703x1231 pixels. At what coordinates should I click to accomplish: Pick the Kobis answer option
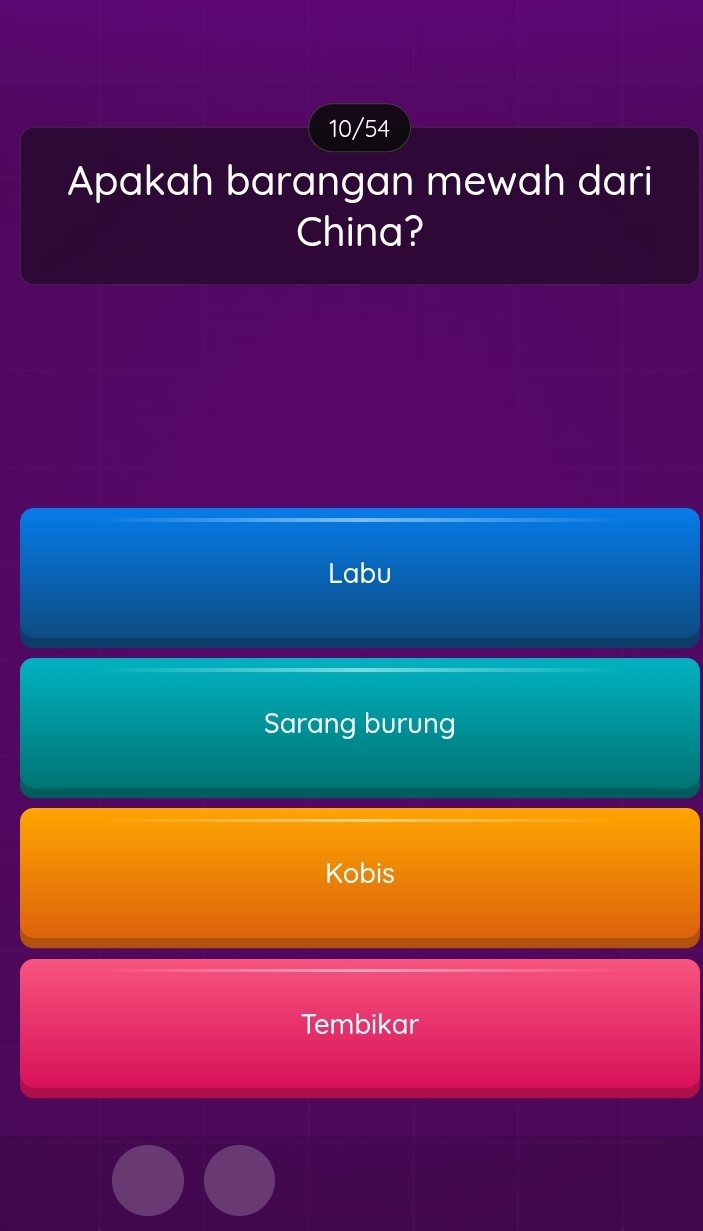[360, 874]
